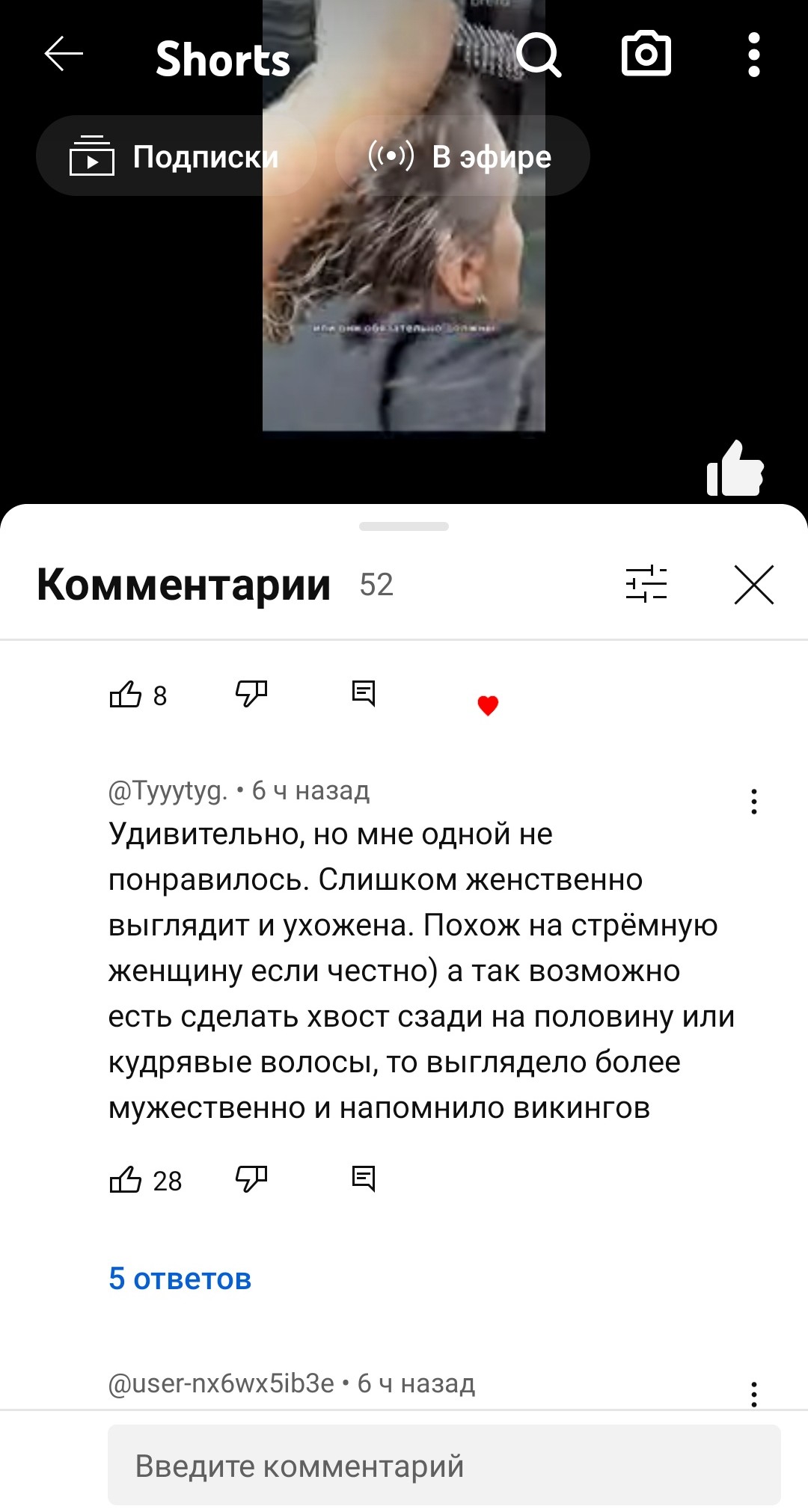This screenshot has height=1512, width=808.
Task: Tap the Введите комментарий field
Action: tap(444, 1465)
